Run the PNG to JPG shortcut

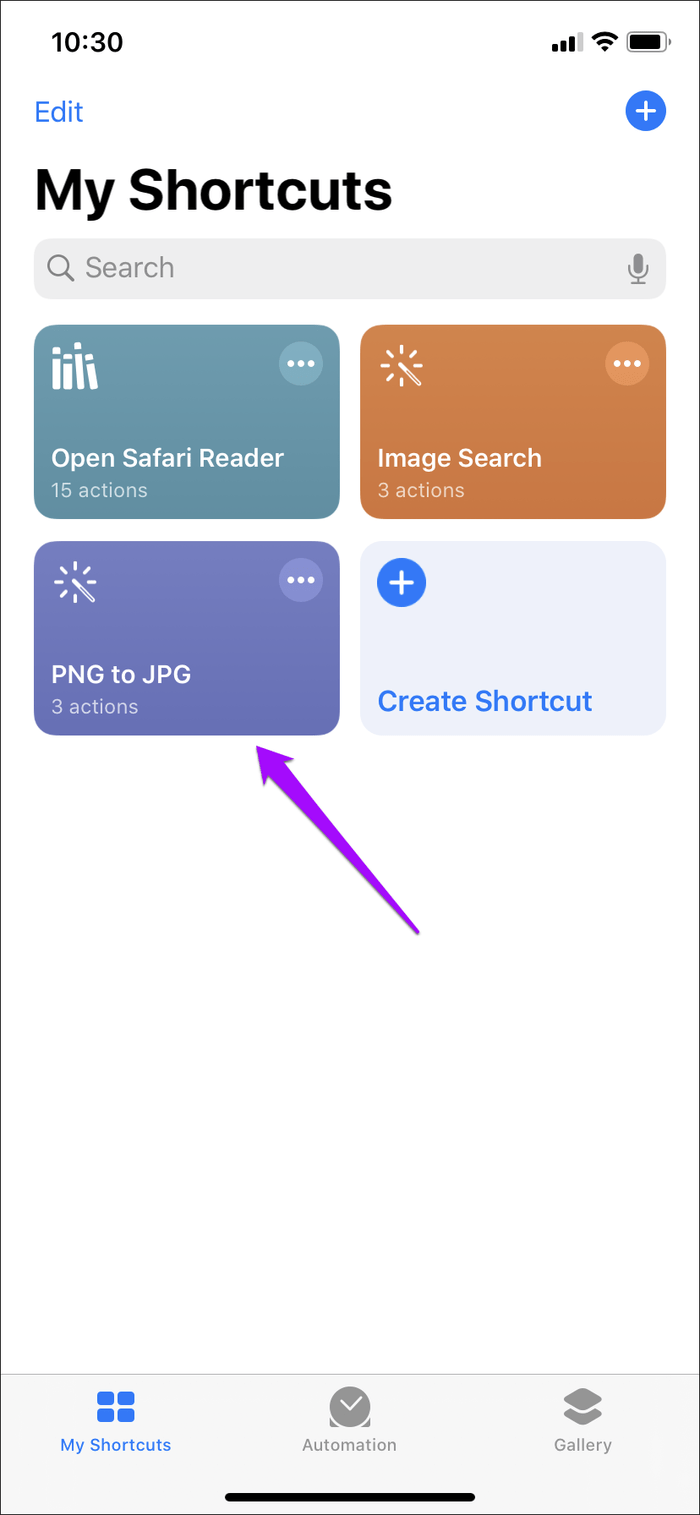(x=187, y=638)
